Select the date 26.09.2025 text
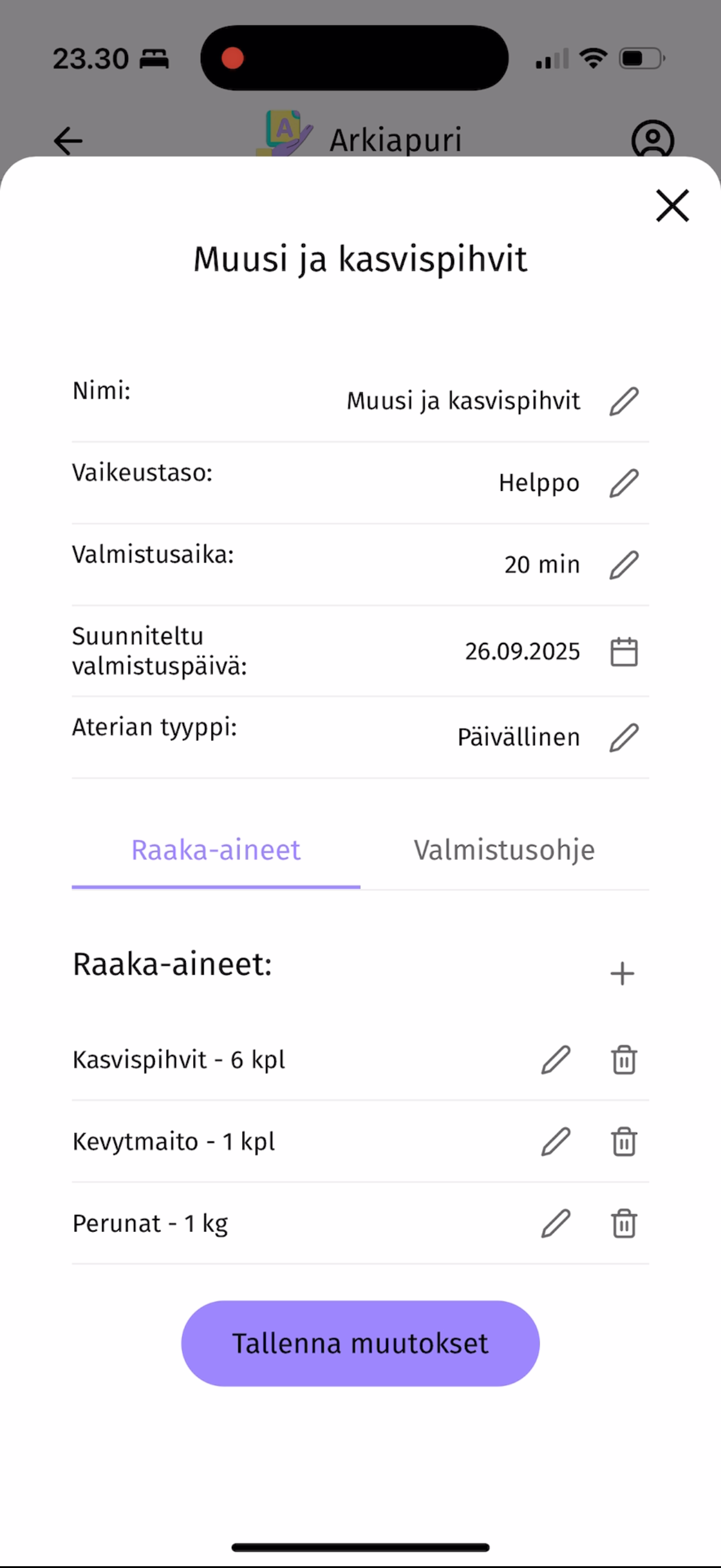The height and width of the screenshot is (1568, 721). click(523, 651)
